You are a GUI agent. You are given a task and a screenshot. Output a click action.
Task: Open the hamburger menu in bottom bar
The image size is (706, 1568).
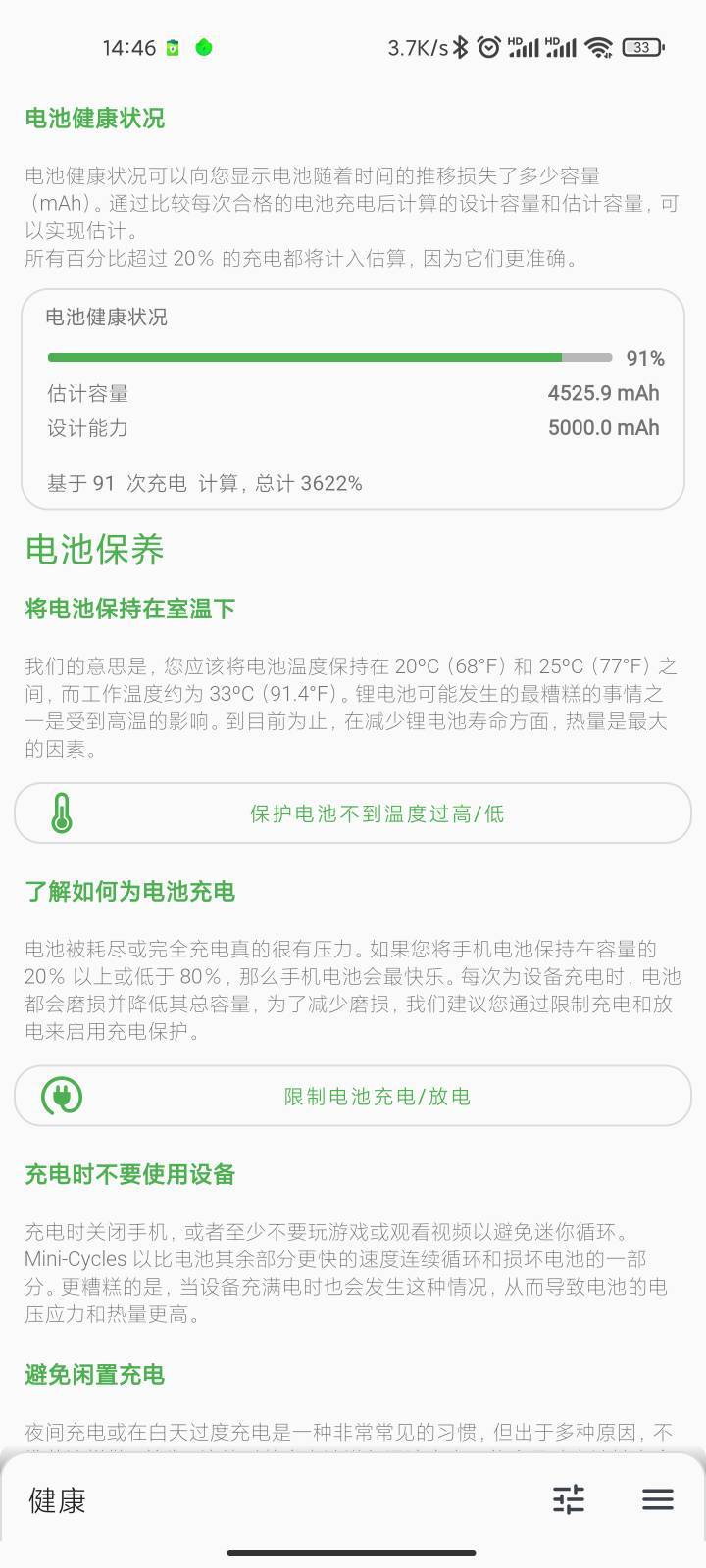coord(657,1499)
